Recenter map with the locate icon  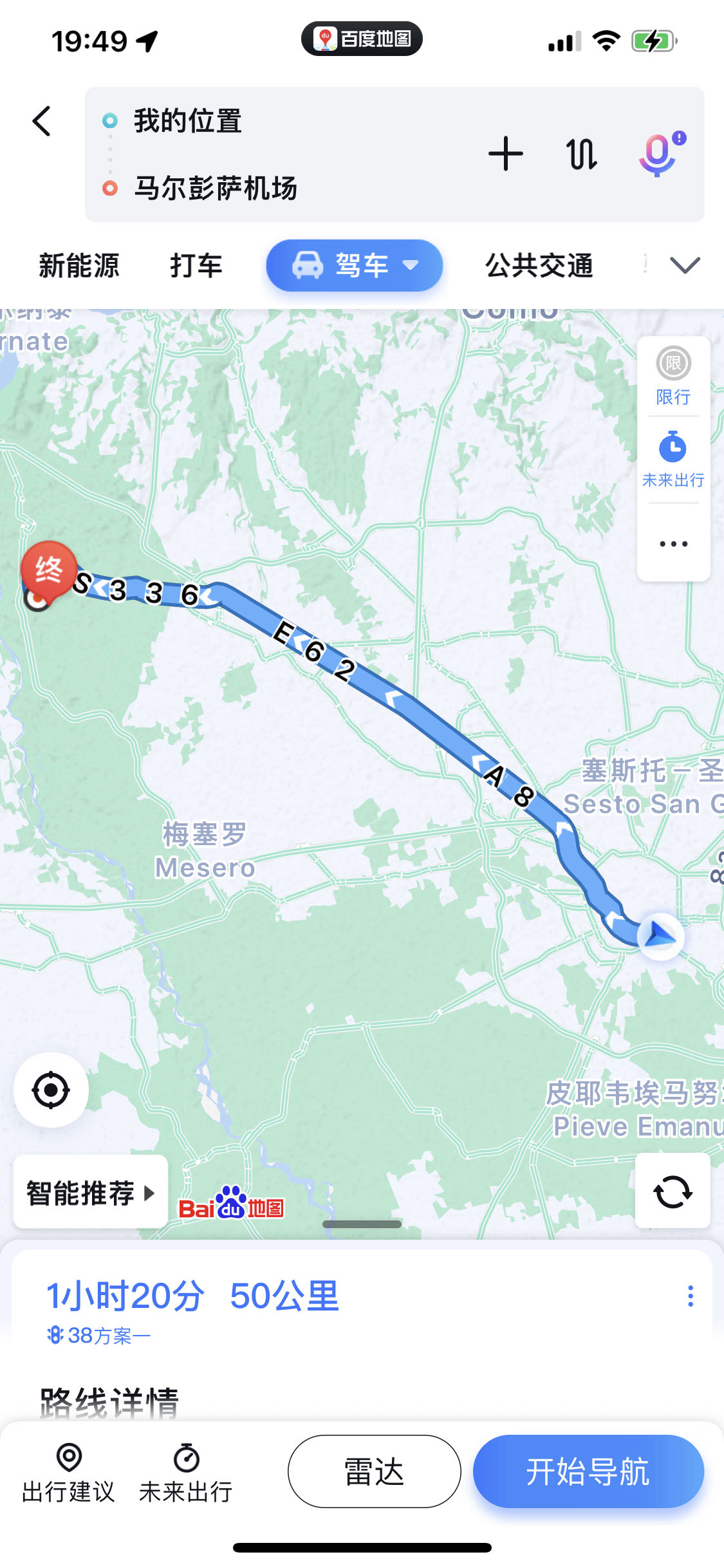click(51, 1090)
